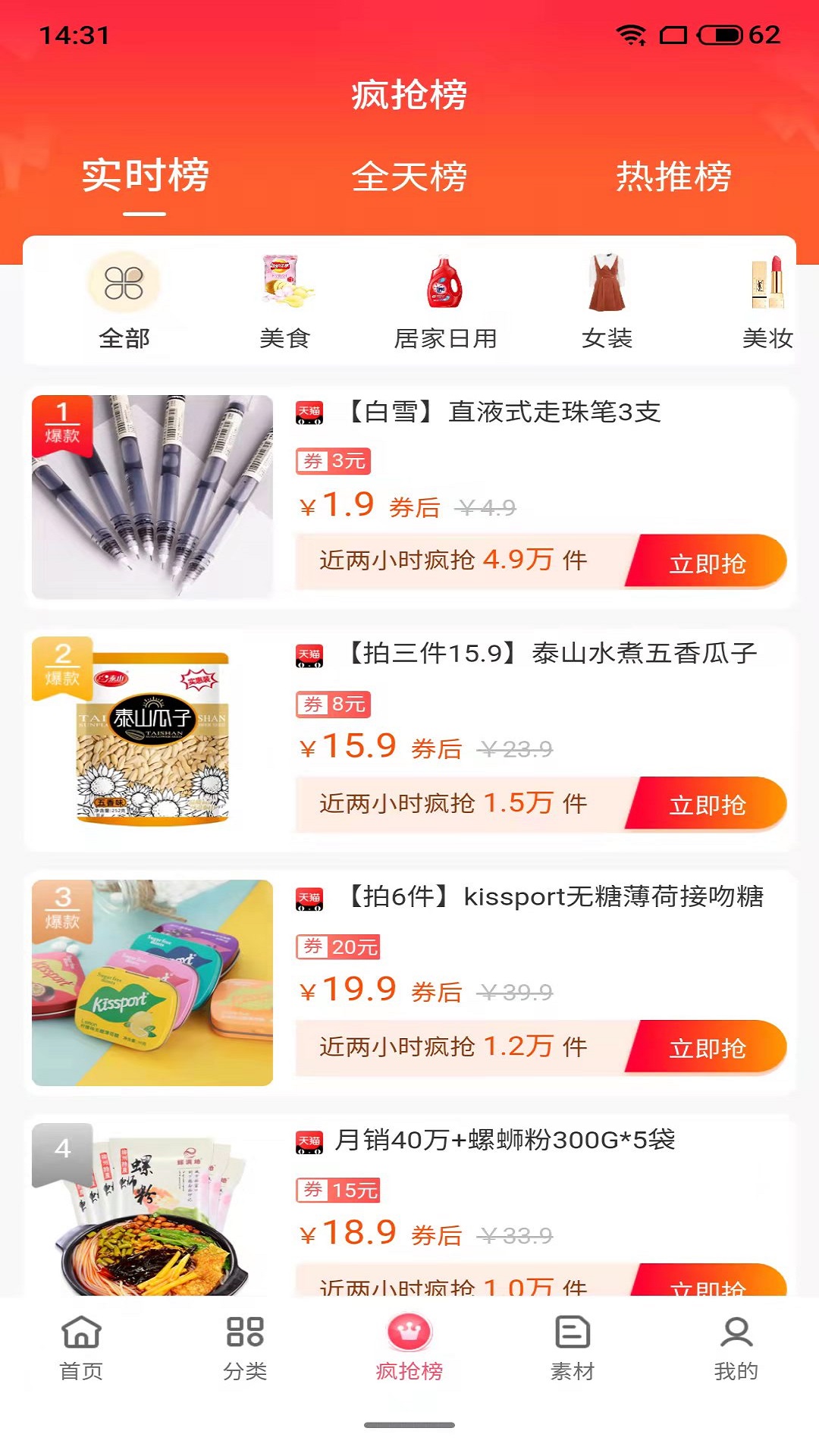The width and height of the screenshot is (819, 1456).
Task: Open the 螺蛳粉300G*5袋 product card
Action: pos(504,1141)
